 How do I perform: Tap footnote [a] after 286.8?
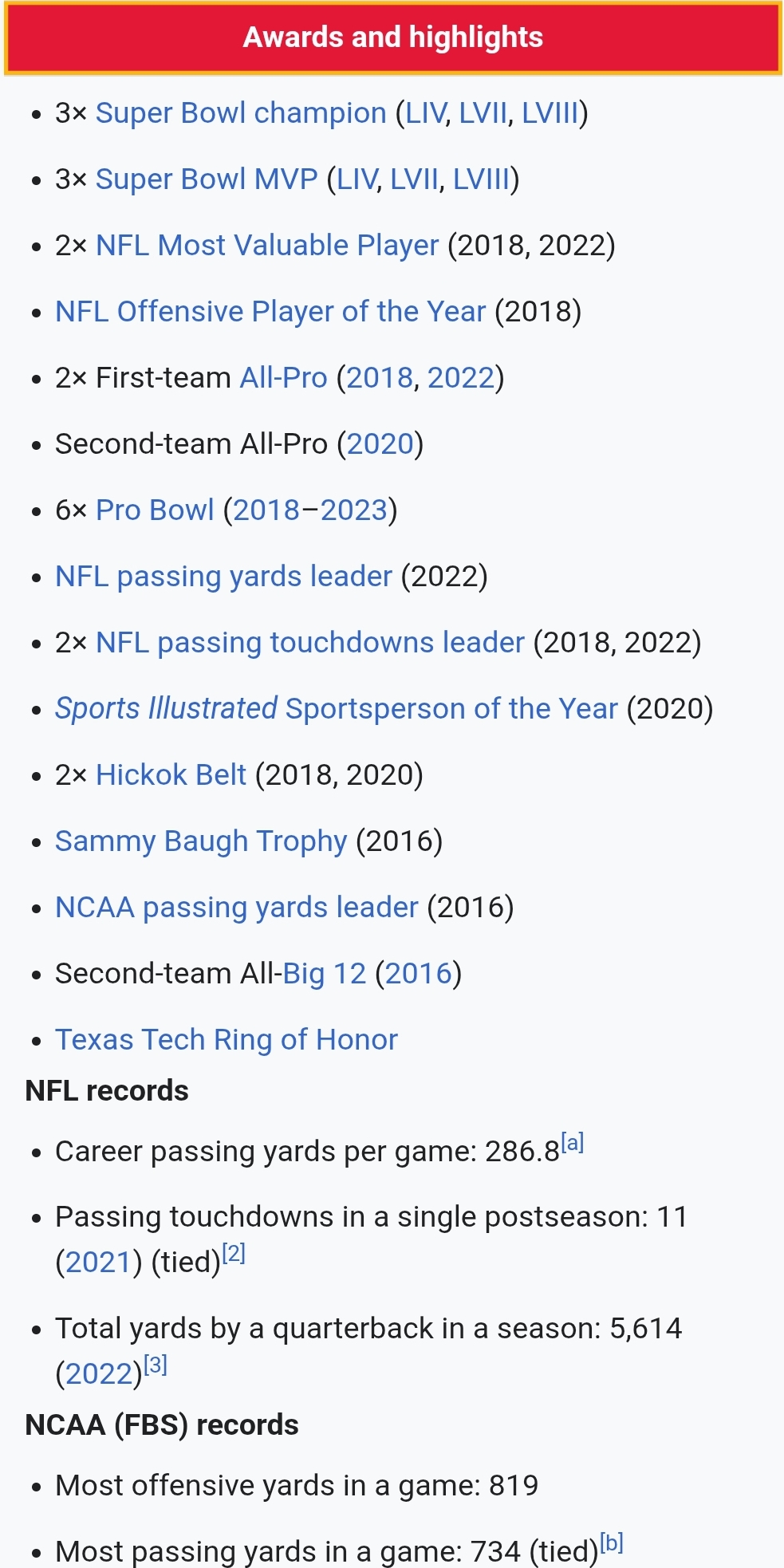(x=573, y=1143)
